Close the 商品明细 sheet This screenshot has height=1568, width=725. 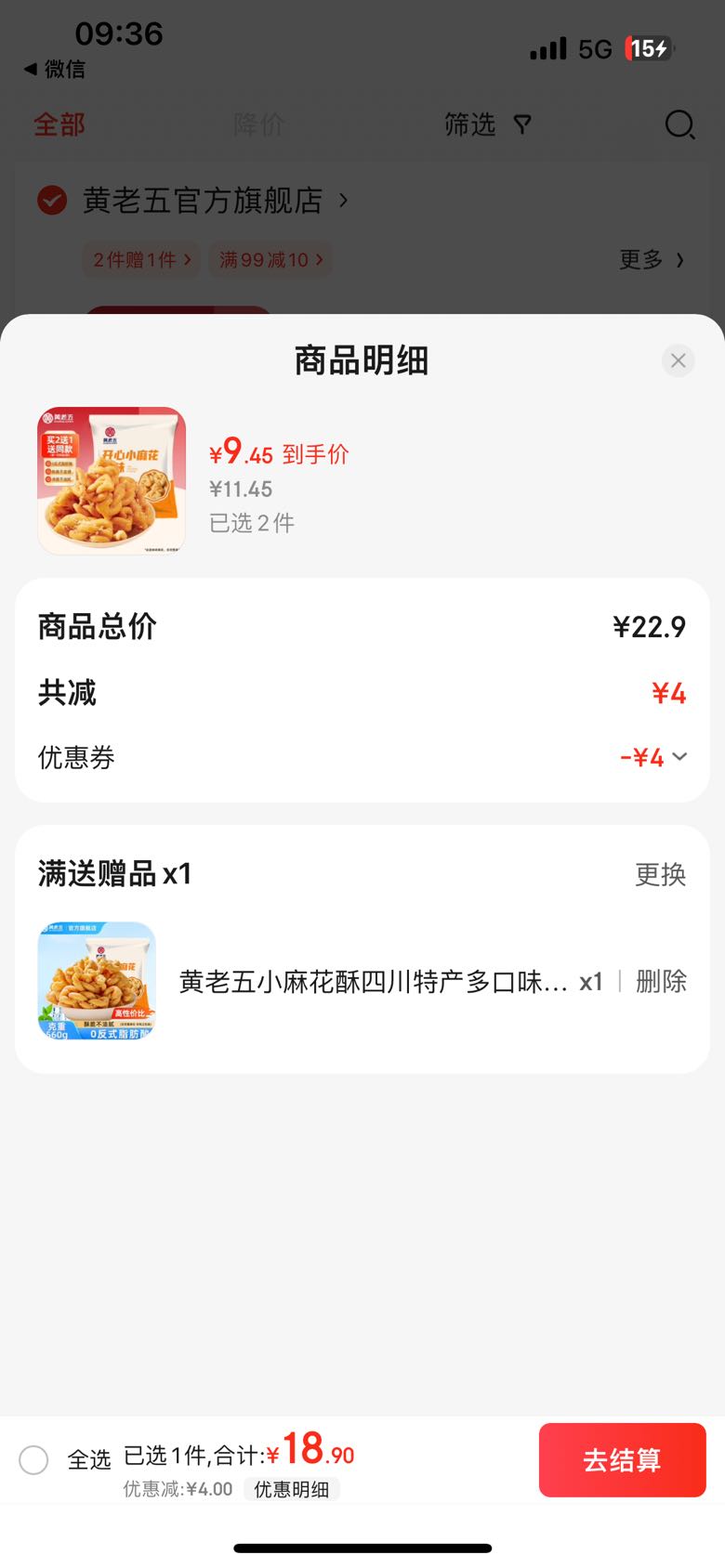pyautogui.click(x=679, y=360)
